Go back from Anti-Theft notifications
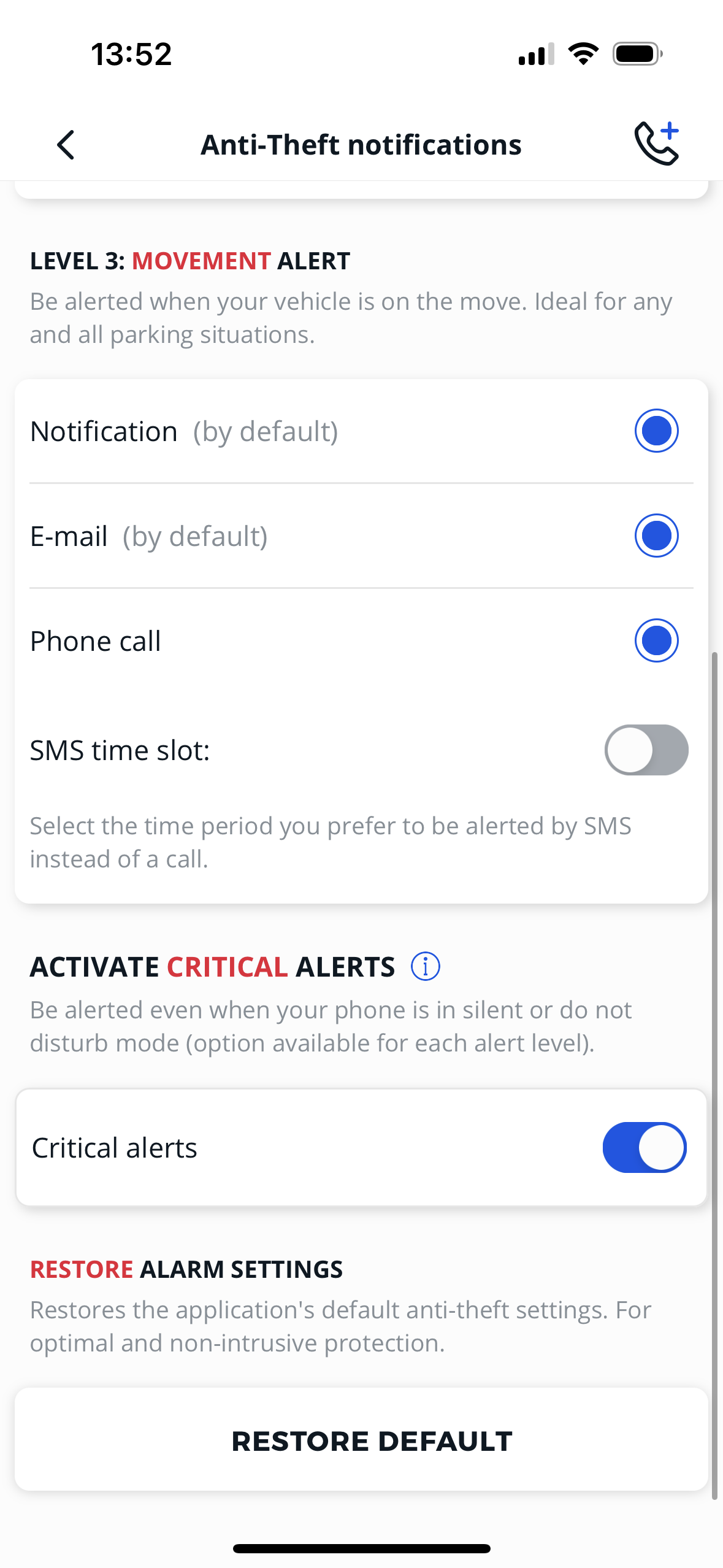 click(66, 145)
